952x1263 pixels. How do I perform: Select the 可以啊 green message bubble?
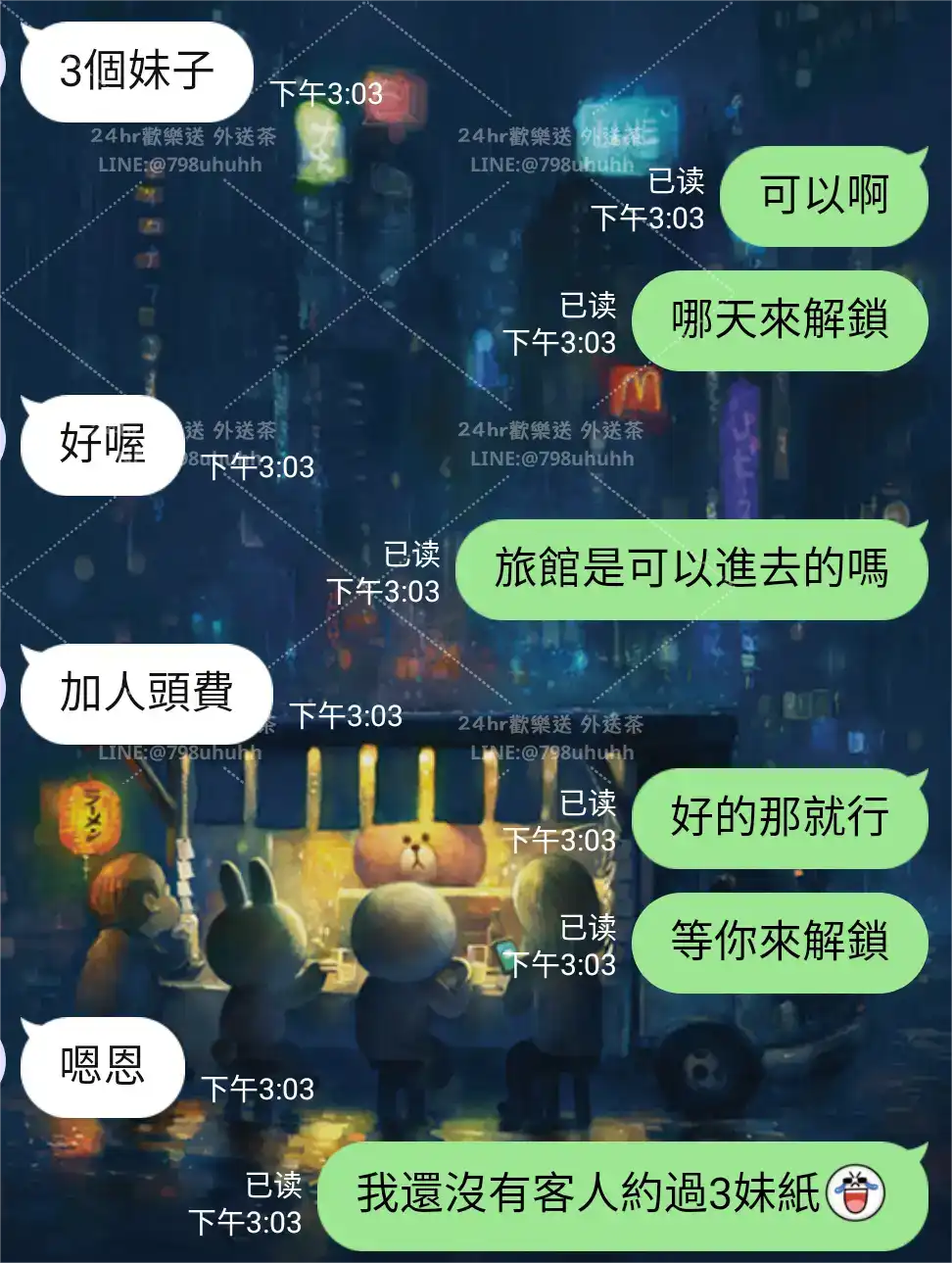pyautogui.click(x=824, y=196)
